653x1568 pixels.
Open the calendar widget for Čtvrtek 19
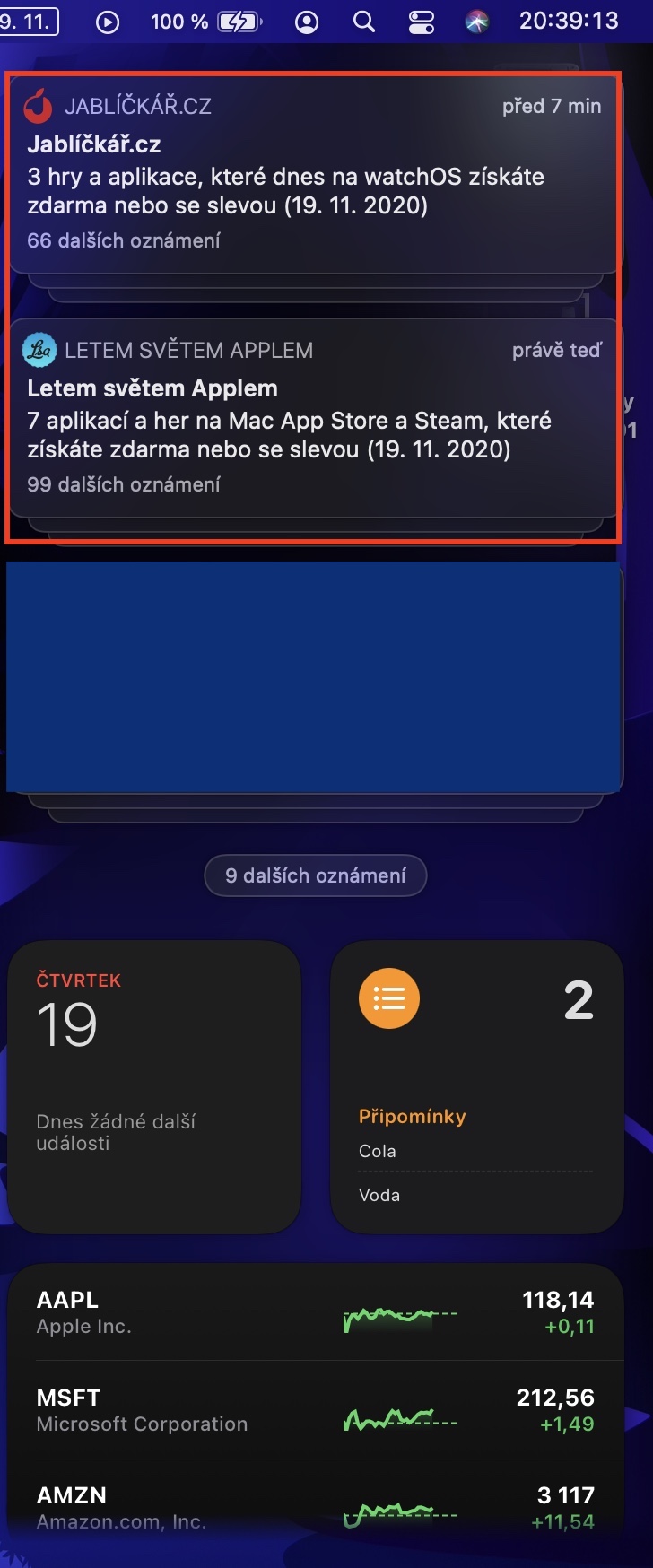[x=153, y=1086]
